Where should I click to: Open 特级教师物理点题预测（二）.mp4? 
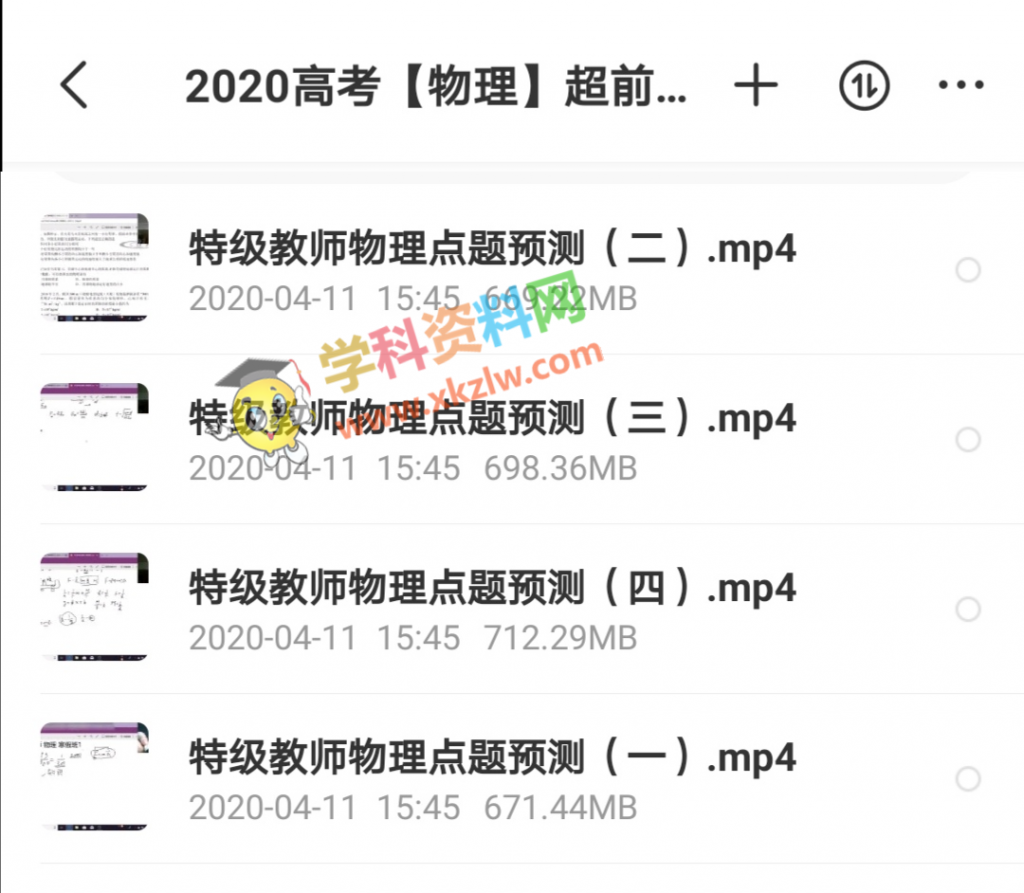[x=492, y=250]
